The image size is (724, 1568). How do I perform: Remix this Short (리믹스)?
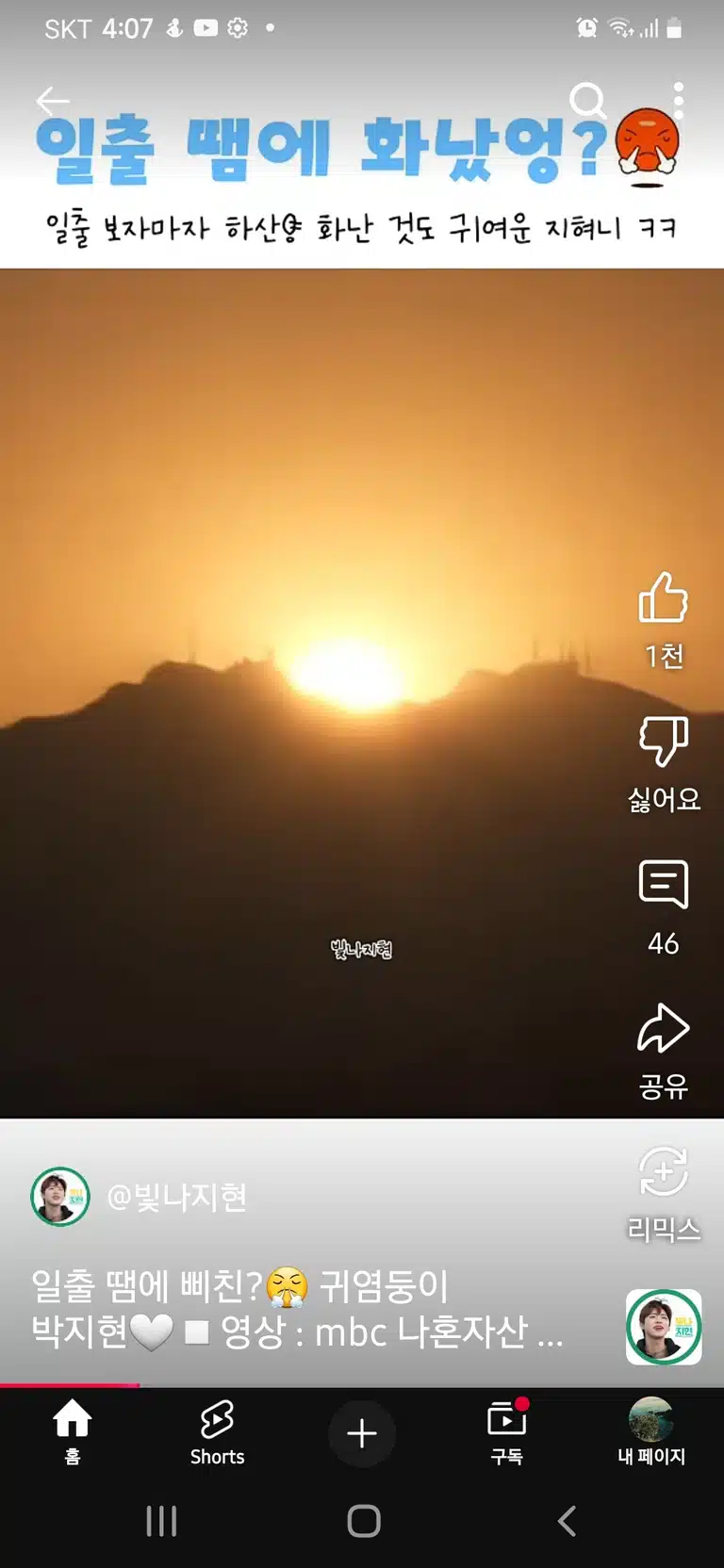click(664, 1194)
